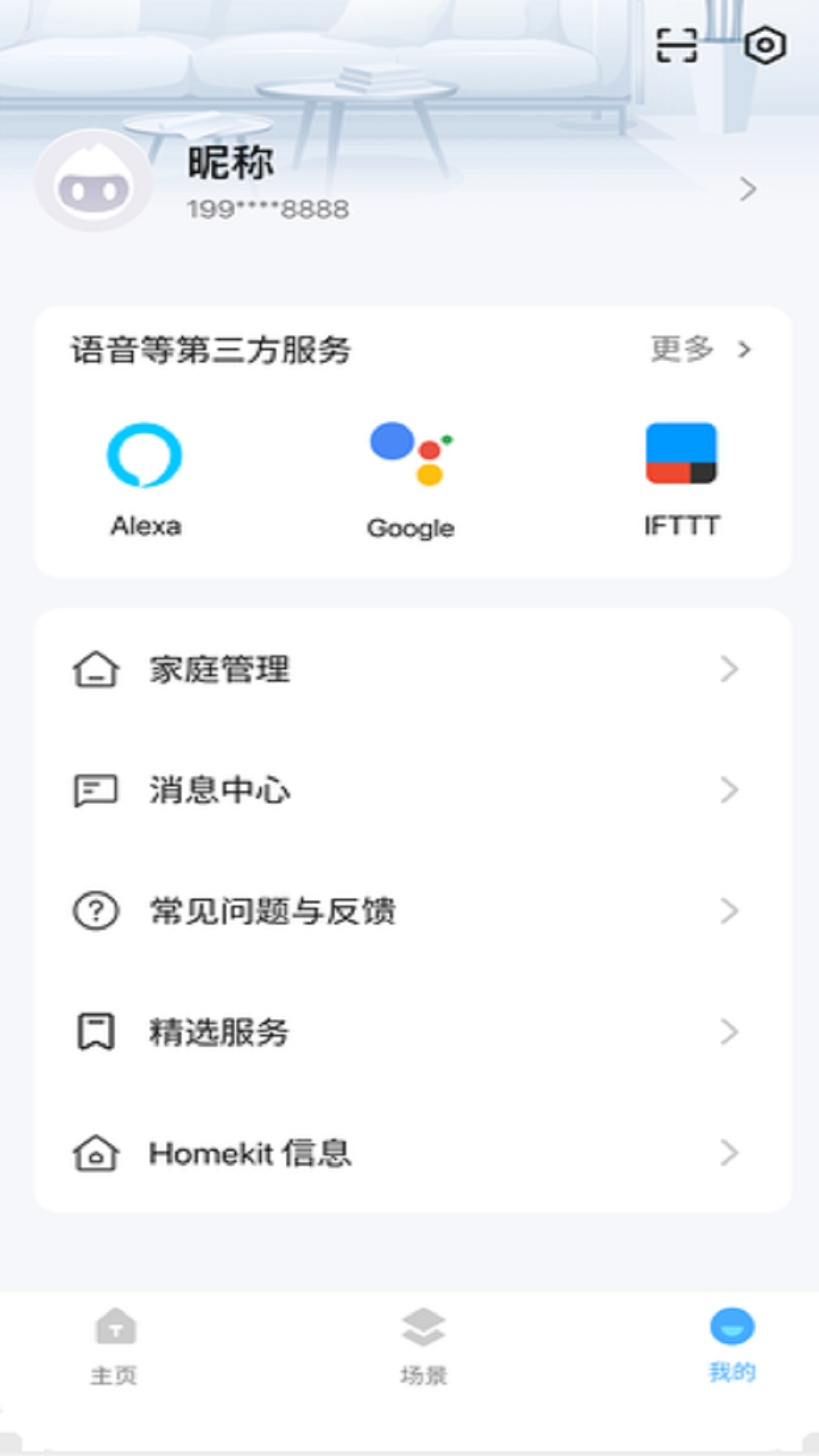Image resolution: width=819 pixels, height=1456 pixels.
Task: Tap the 消息中心 message icon
Action: (94, 791)
